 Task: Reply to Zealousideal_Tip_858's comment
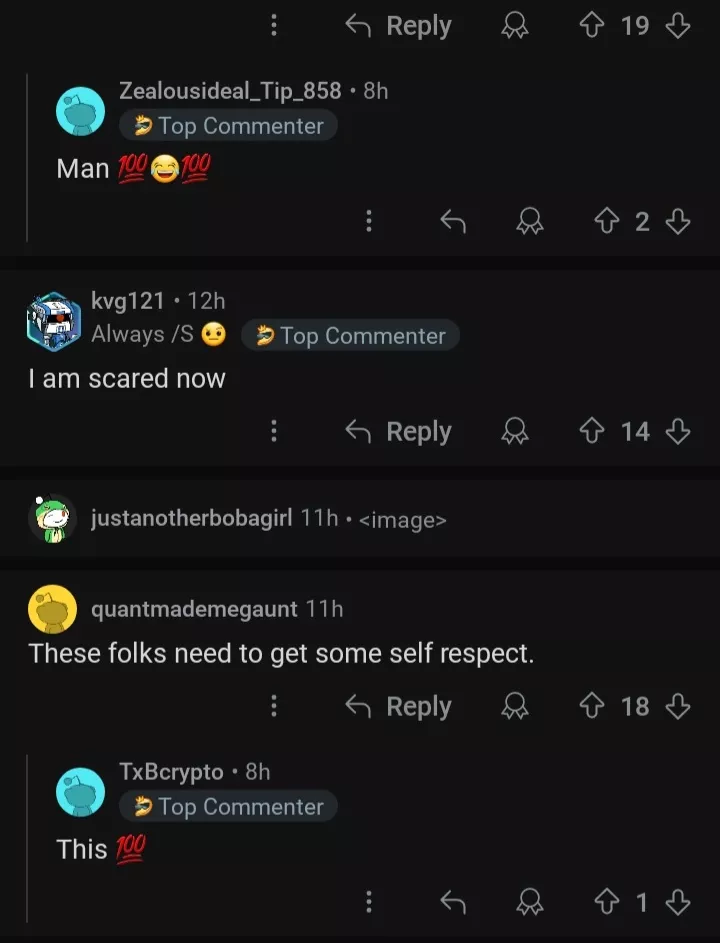point(453,221)
